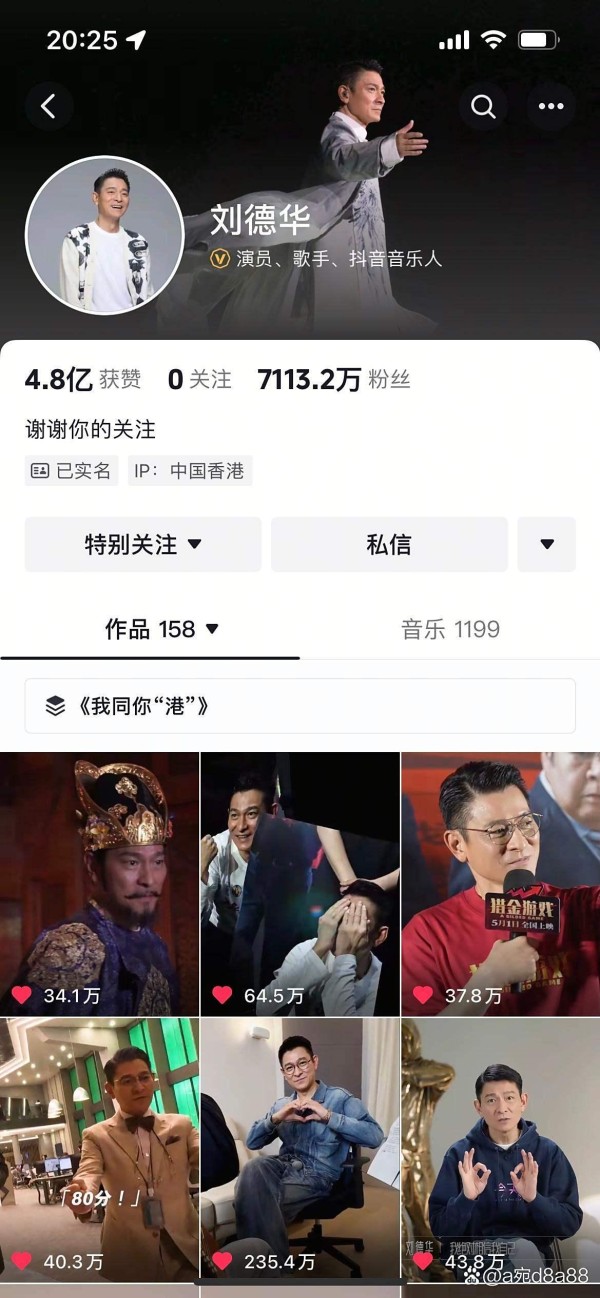Tap 私信 to send a message
The image size is (600, 1298).
[389, 544]
